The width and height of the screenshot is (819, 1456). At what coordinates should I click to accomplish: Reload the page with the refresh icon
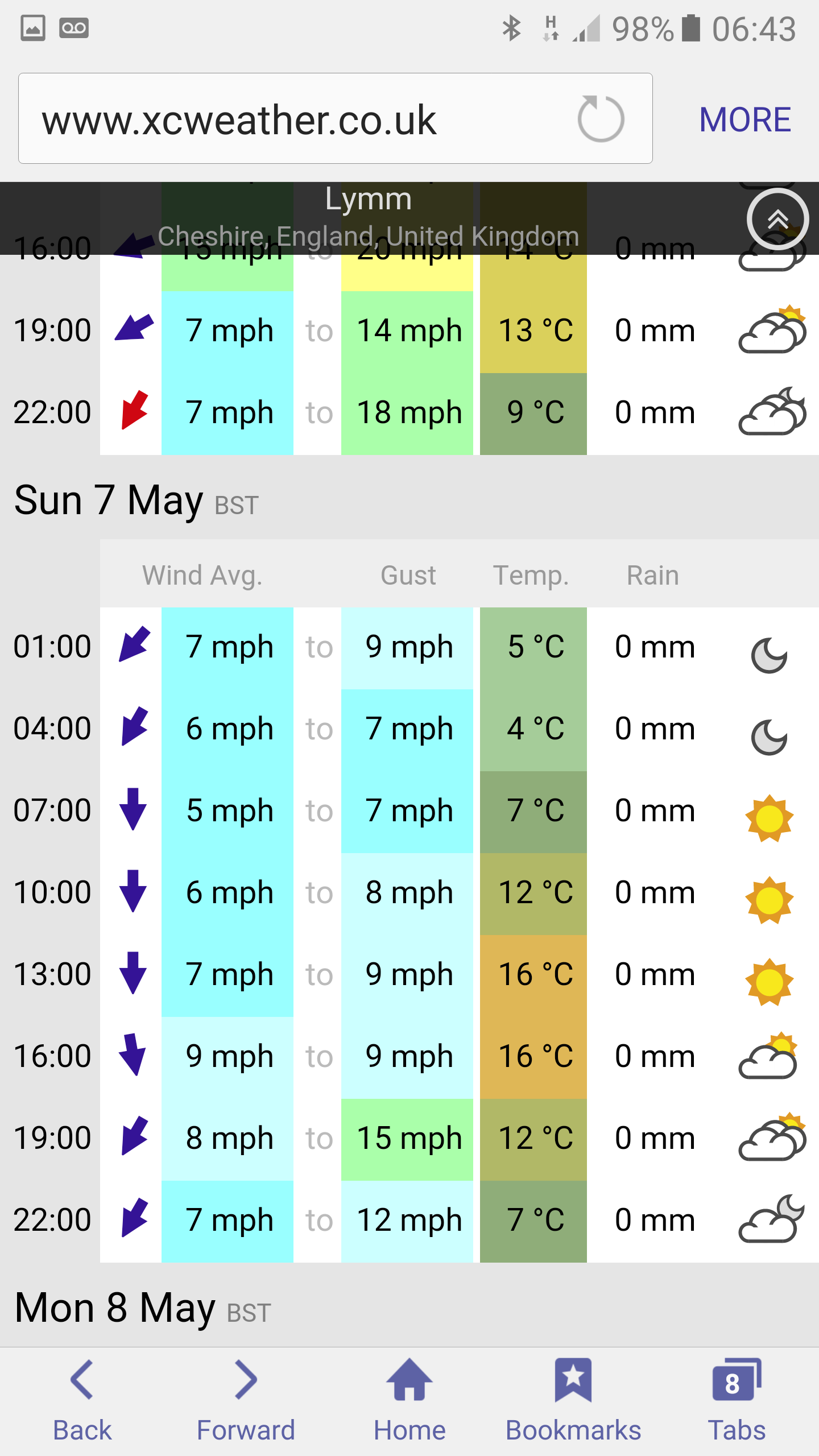[601, 119]
